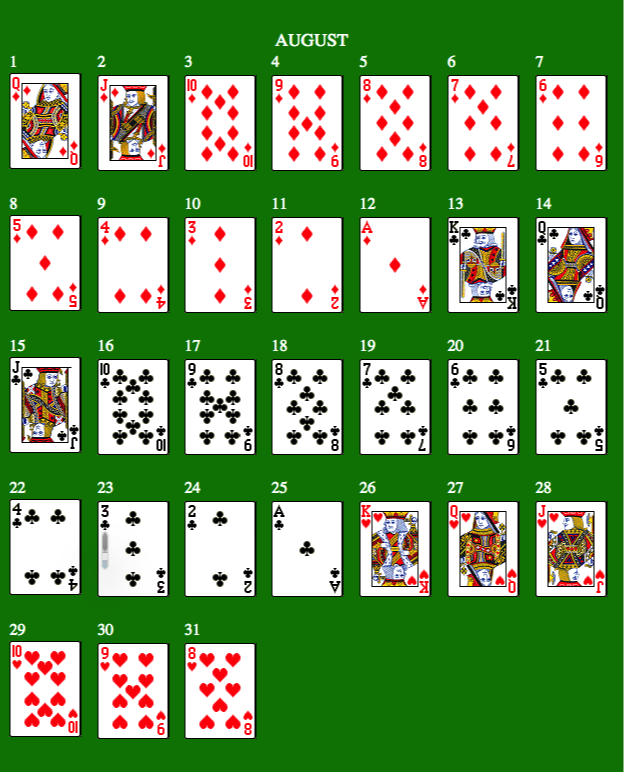The image size is (624, 772).
Task: Tap day 12's ace of diamonds
Action: [x=395, y=264]
